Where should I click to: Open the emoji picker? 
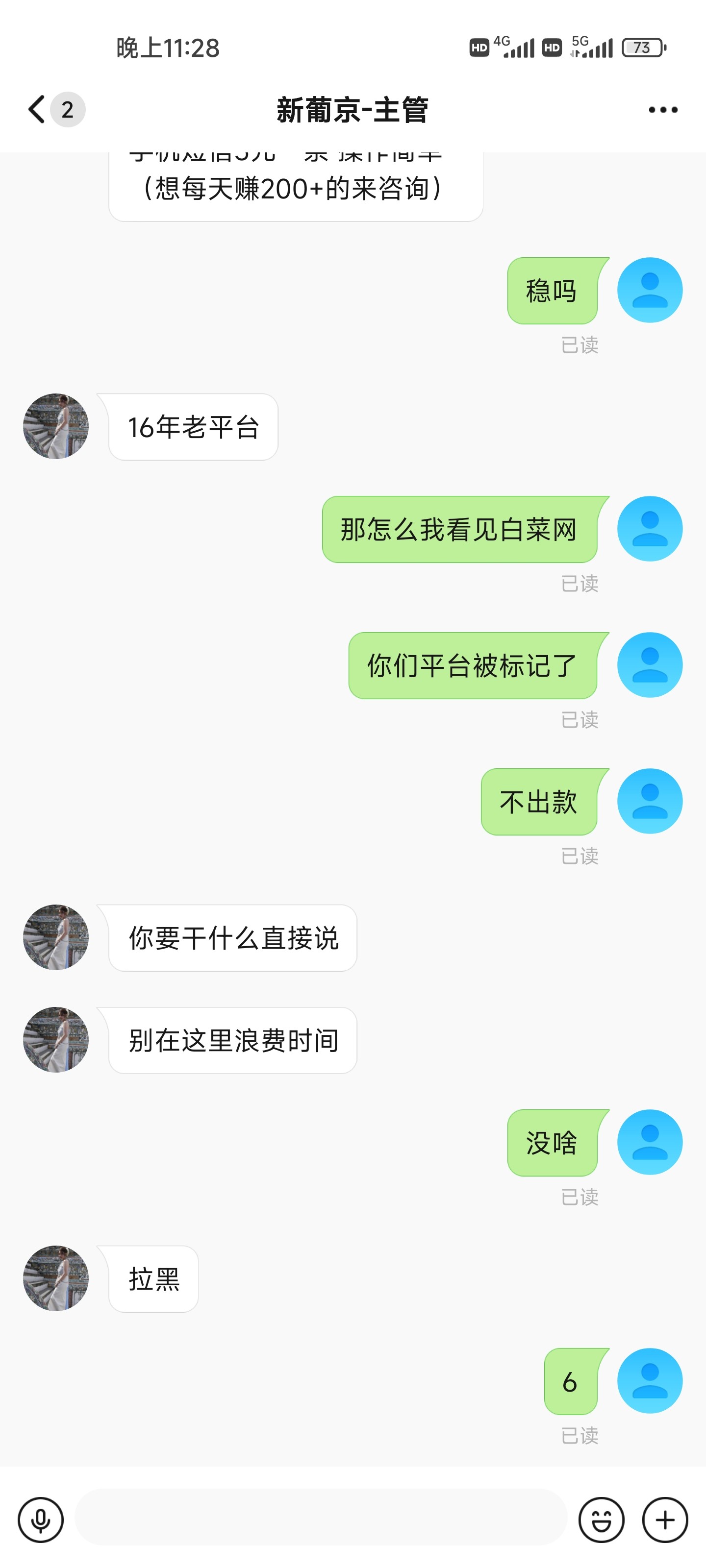(x=601, y=1520)
